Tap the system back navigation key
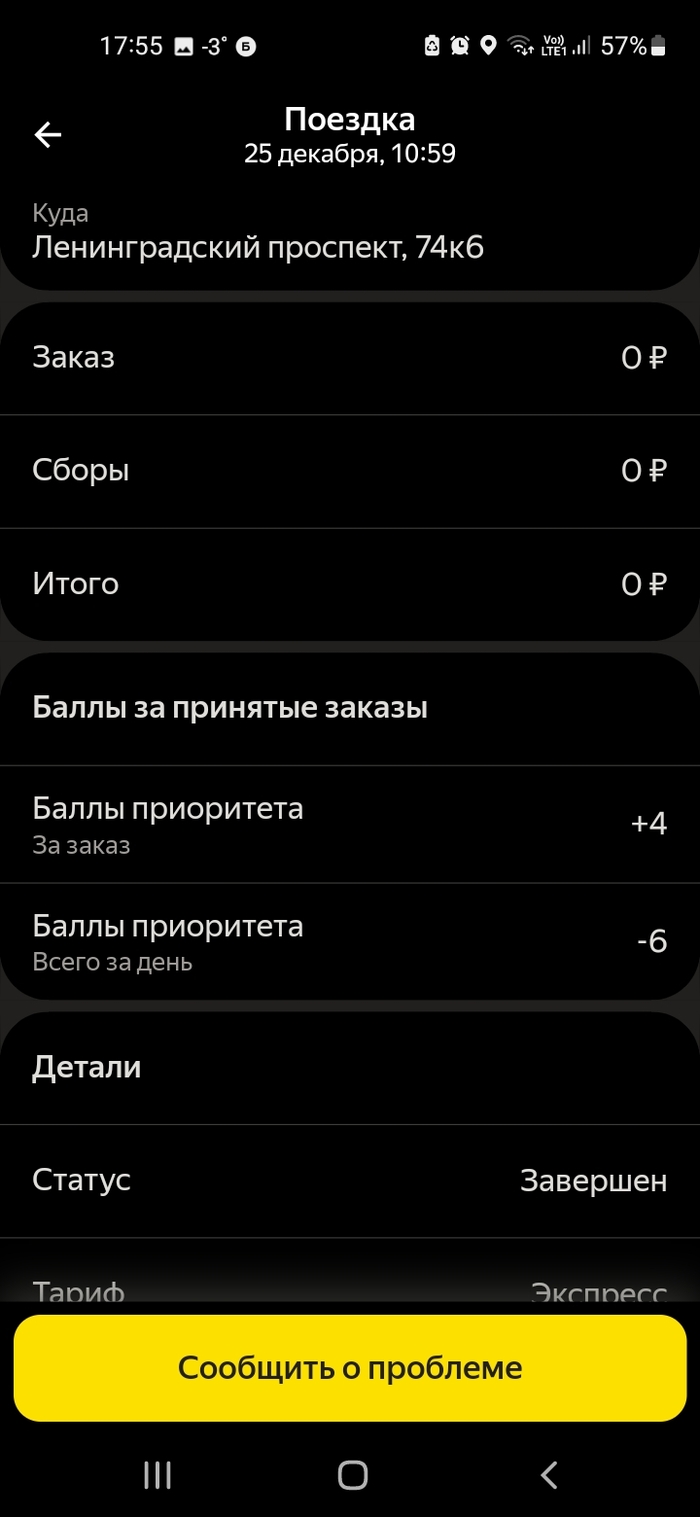This screenshot has height=1517, width=700. (548, 1474)
